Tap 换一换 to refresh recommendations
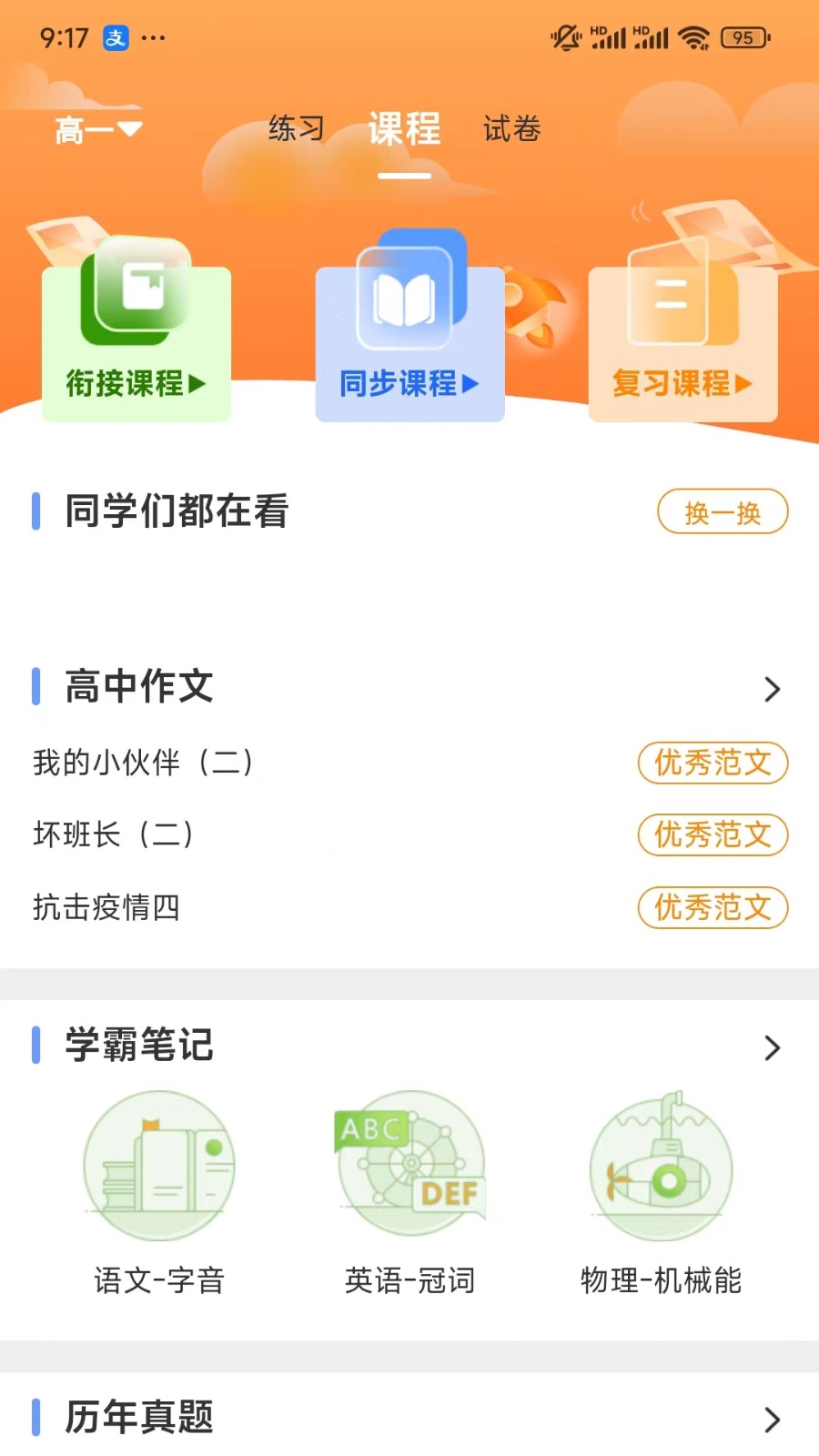Image resolution: width=819 pixels, height=1456 pixels. point(723,512)
